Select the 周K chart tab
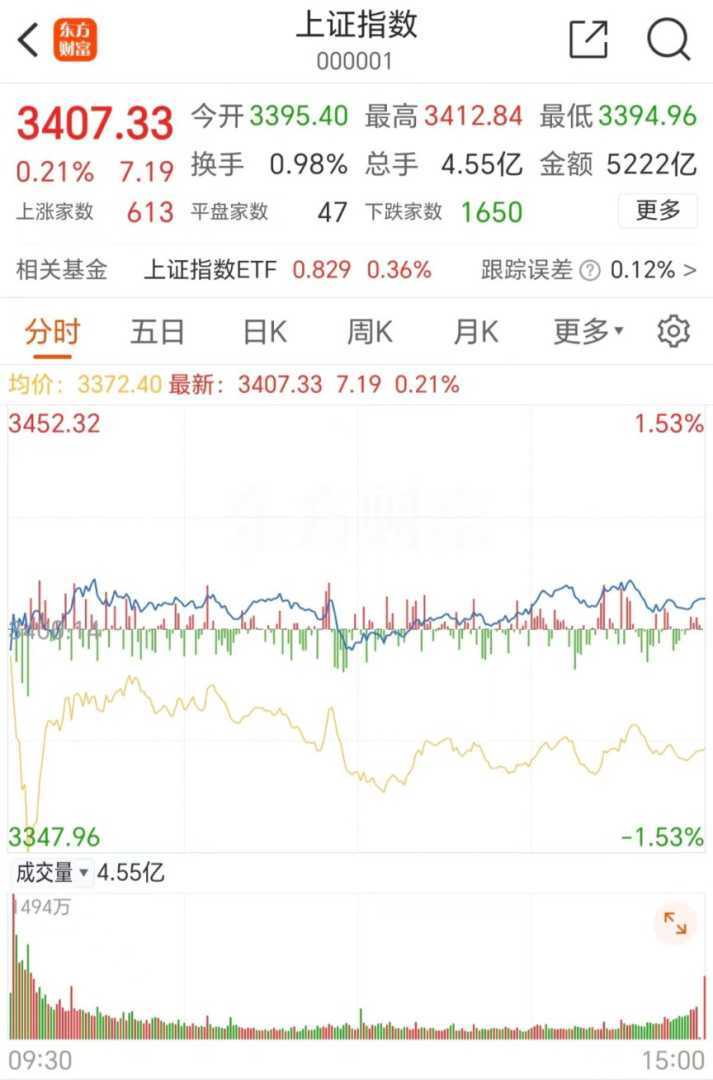The image size is (713, 1080). tap(370, 332)
